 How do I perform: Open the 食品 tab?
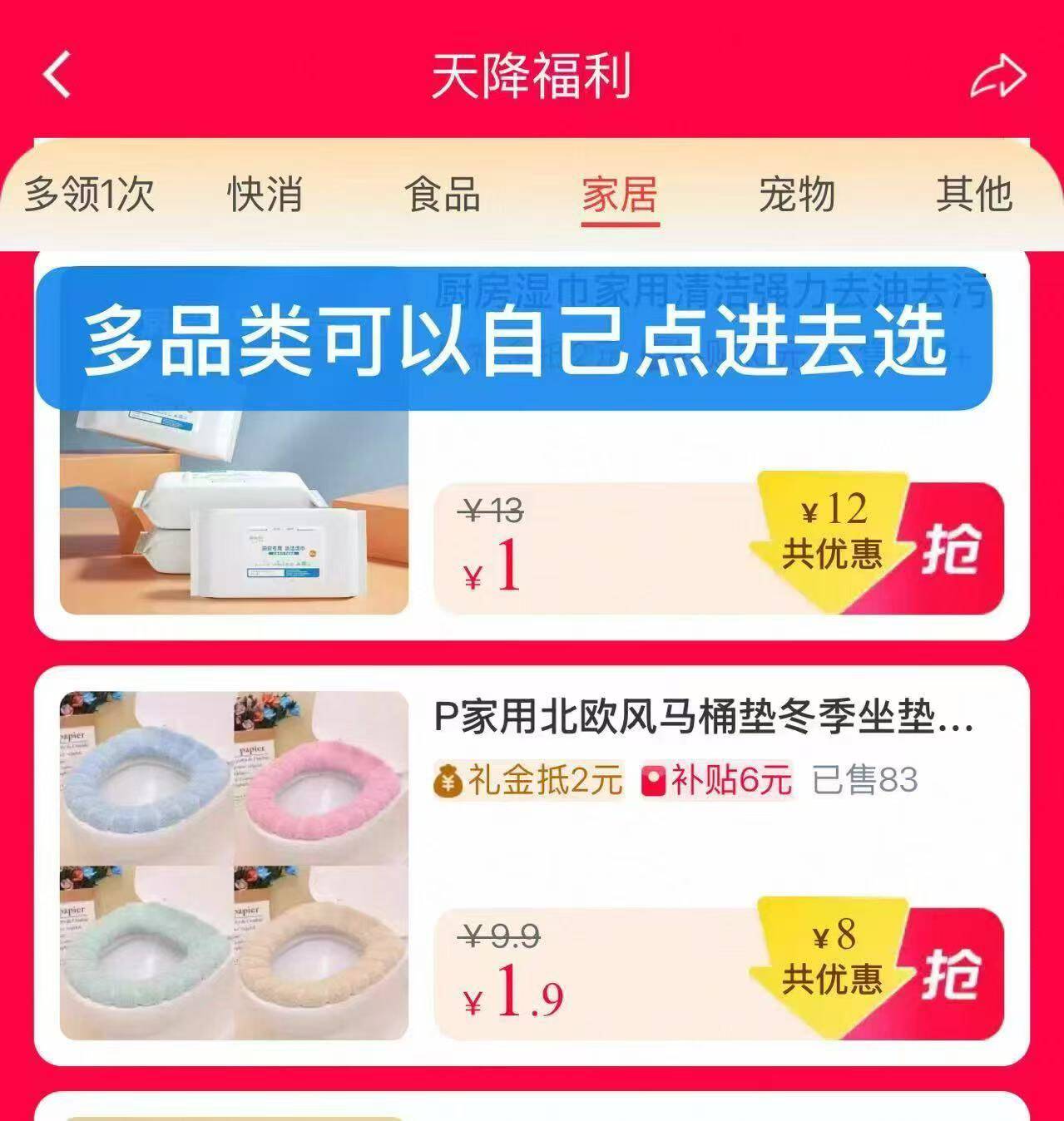443,195
